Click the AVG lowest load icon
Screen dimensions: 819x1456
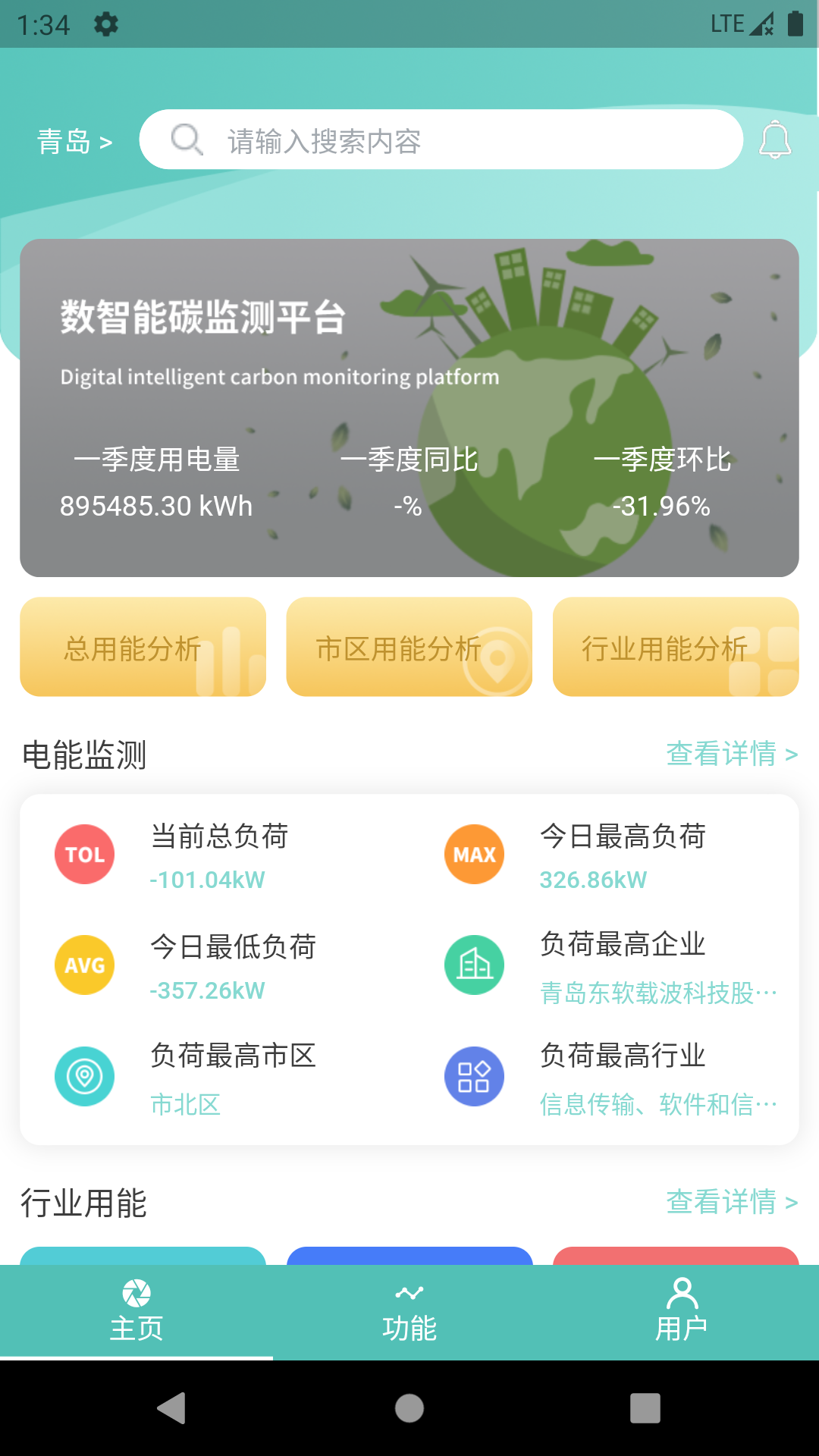(84, 965)
